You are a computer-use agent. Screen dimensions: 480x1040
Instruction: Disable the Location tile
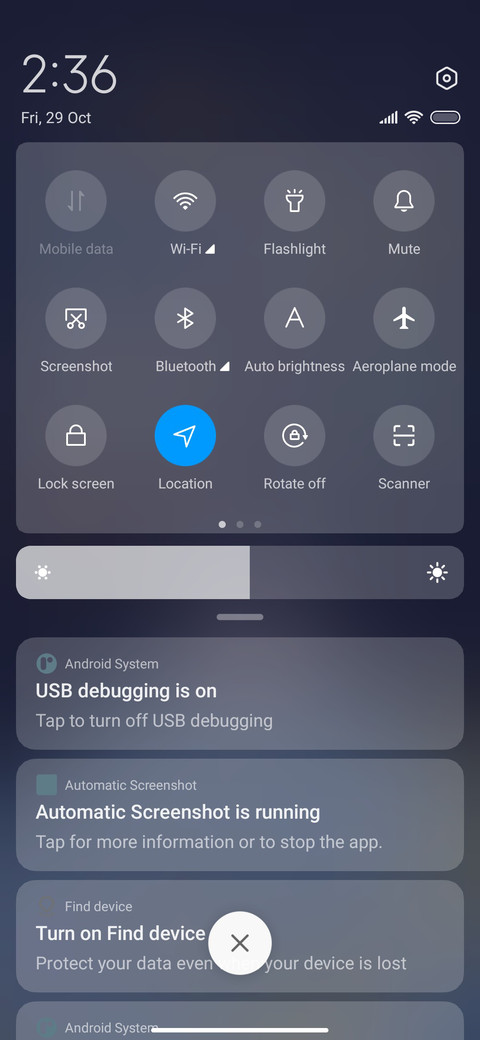point(185,436)
